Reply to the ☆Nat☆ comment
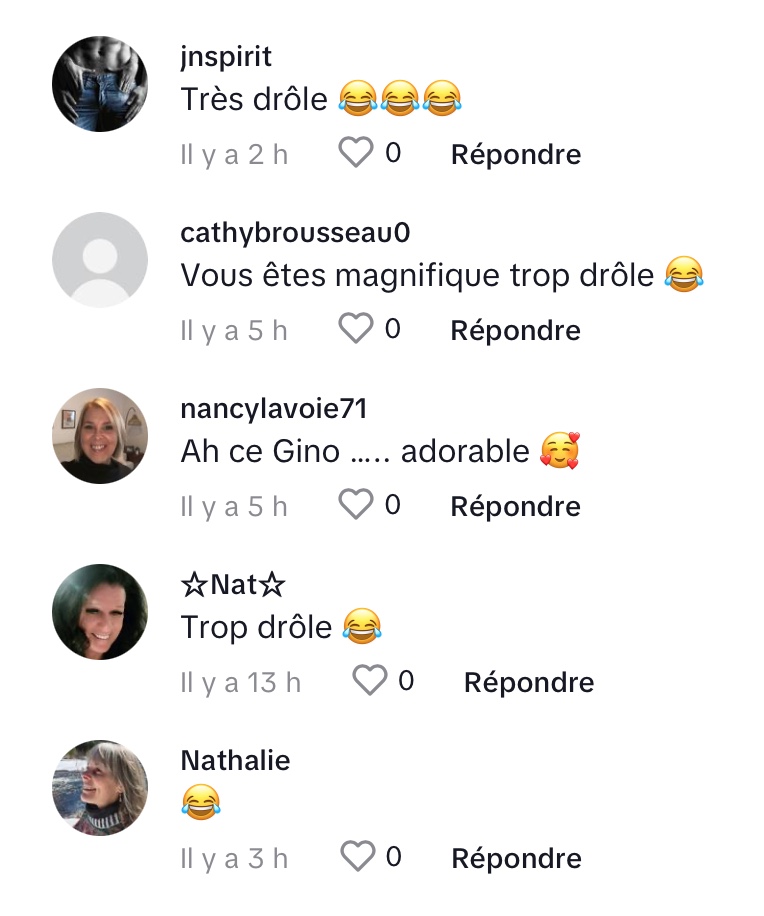Image resolution: width=764 pixels, height=916 pixels. click(529, 682)
